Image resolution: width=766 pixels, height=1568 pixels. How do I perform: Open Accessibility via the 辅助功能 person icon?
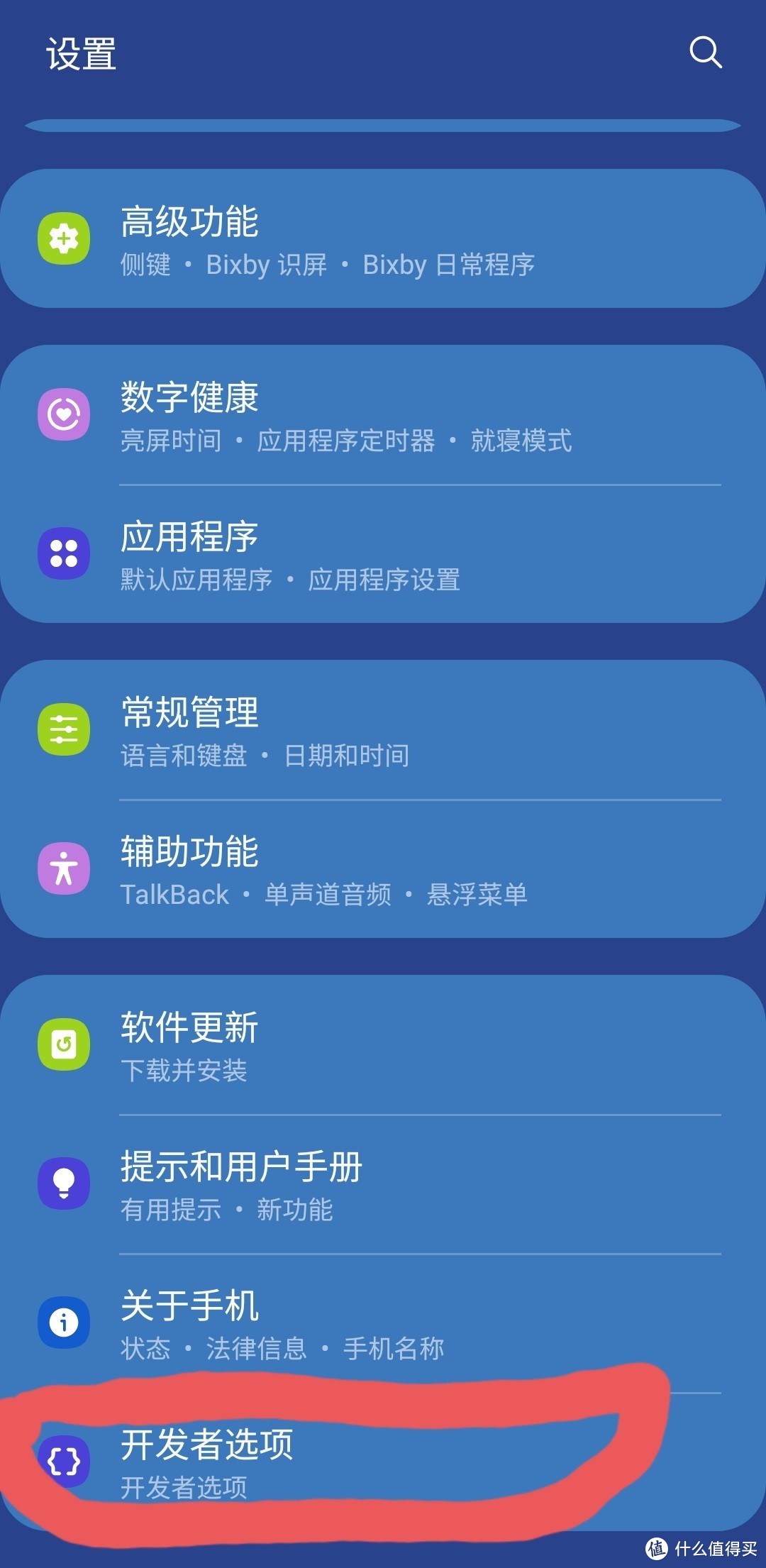[x=65, y=867]
